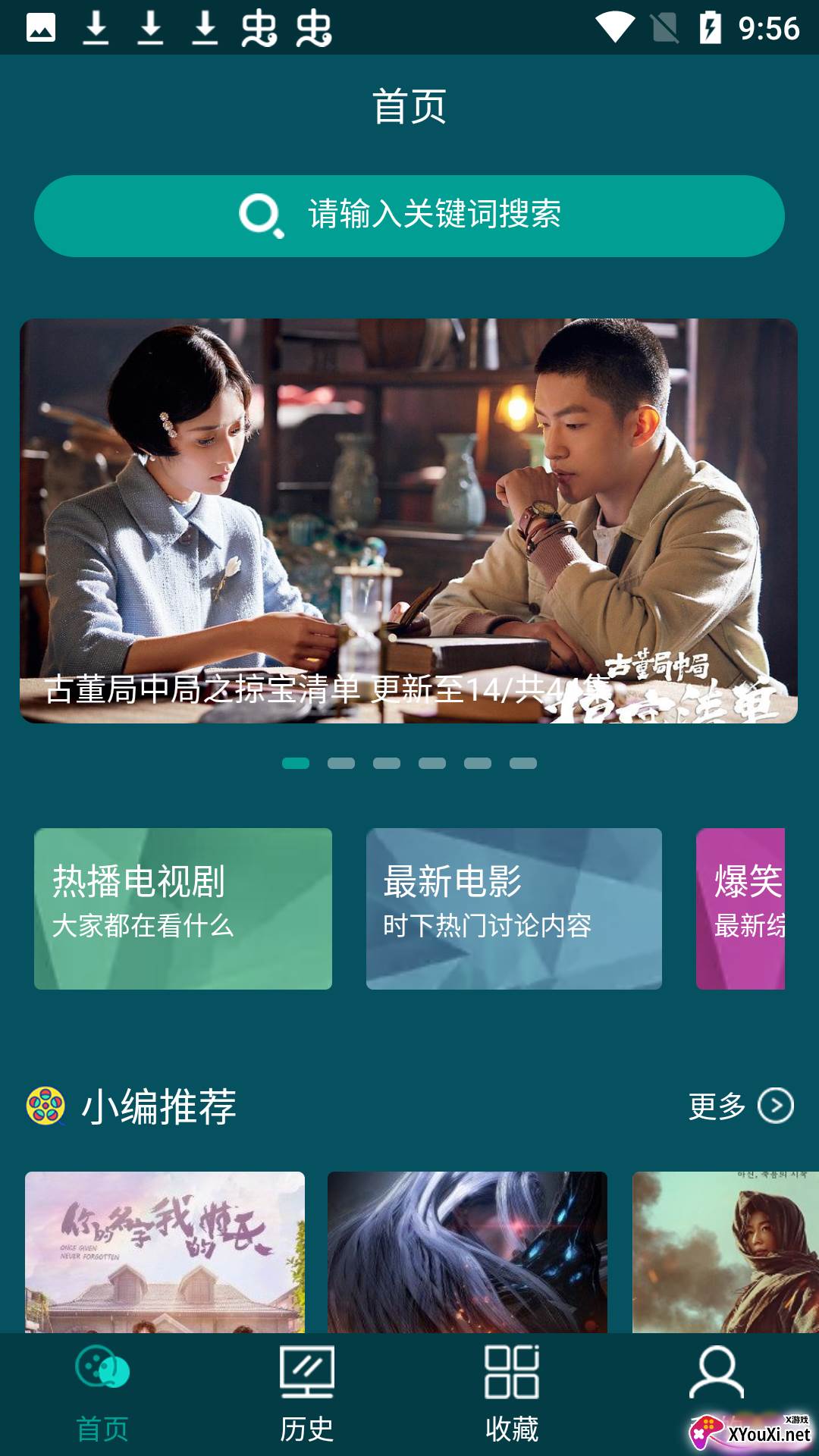The height and width of the screenshot is (1456, 819).
Task: Open the keyword search box
Action: [x=409, y=216]
